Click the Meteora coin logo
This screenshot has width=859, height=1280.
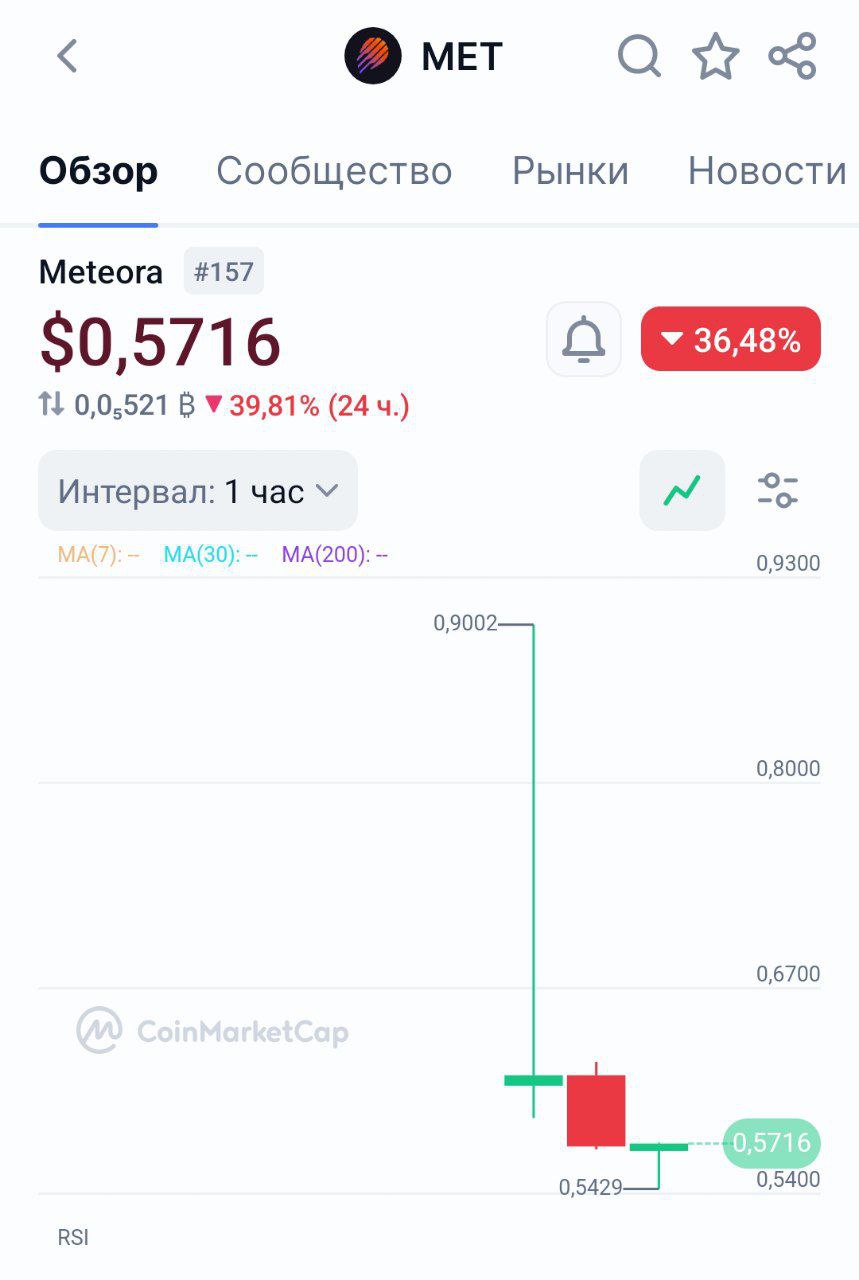pyautogui.click(x=372, y=57)
